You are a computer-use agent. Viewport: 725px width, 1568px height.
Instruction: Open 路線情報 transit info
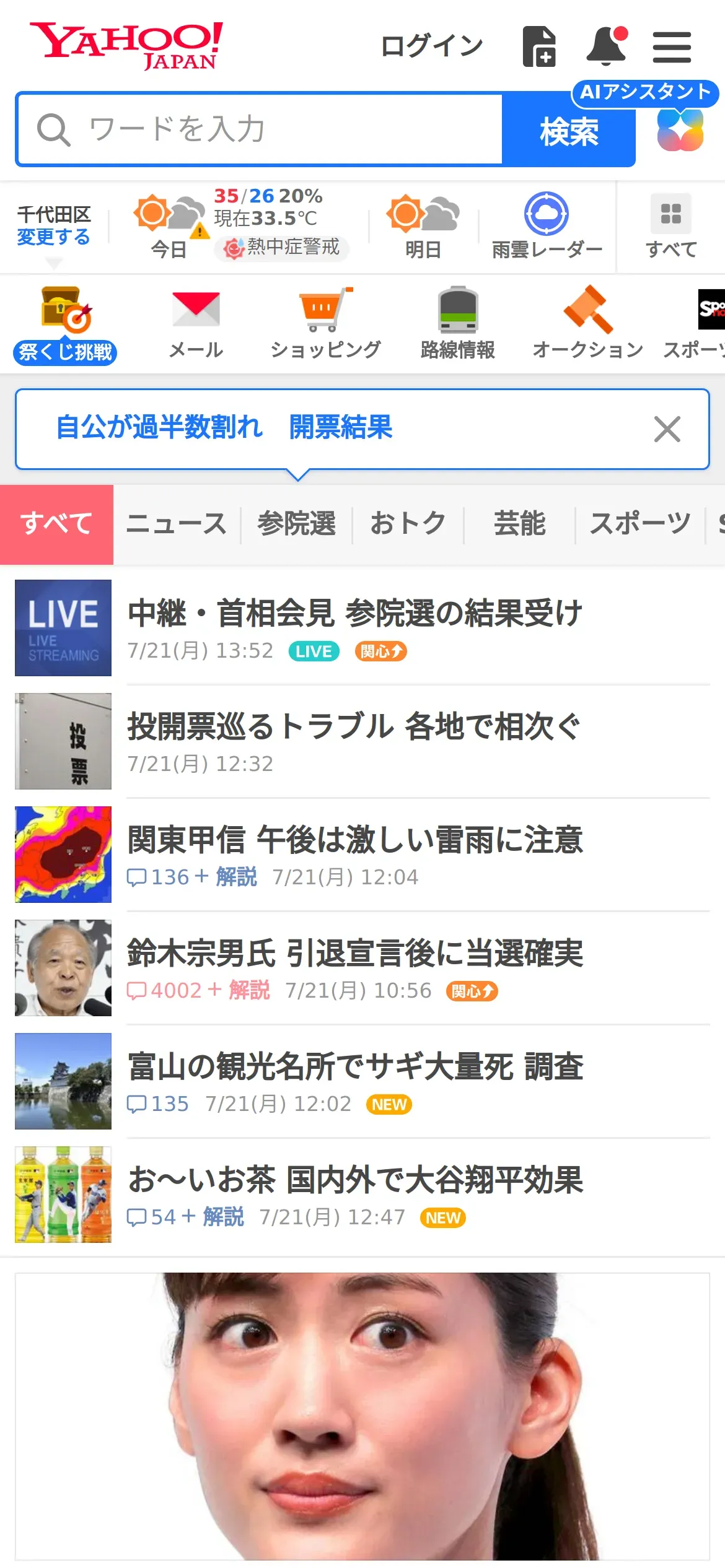pyautogui.click(x=458, y=323)
